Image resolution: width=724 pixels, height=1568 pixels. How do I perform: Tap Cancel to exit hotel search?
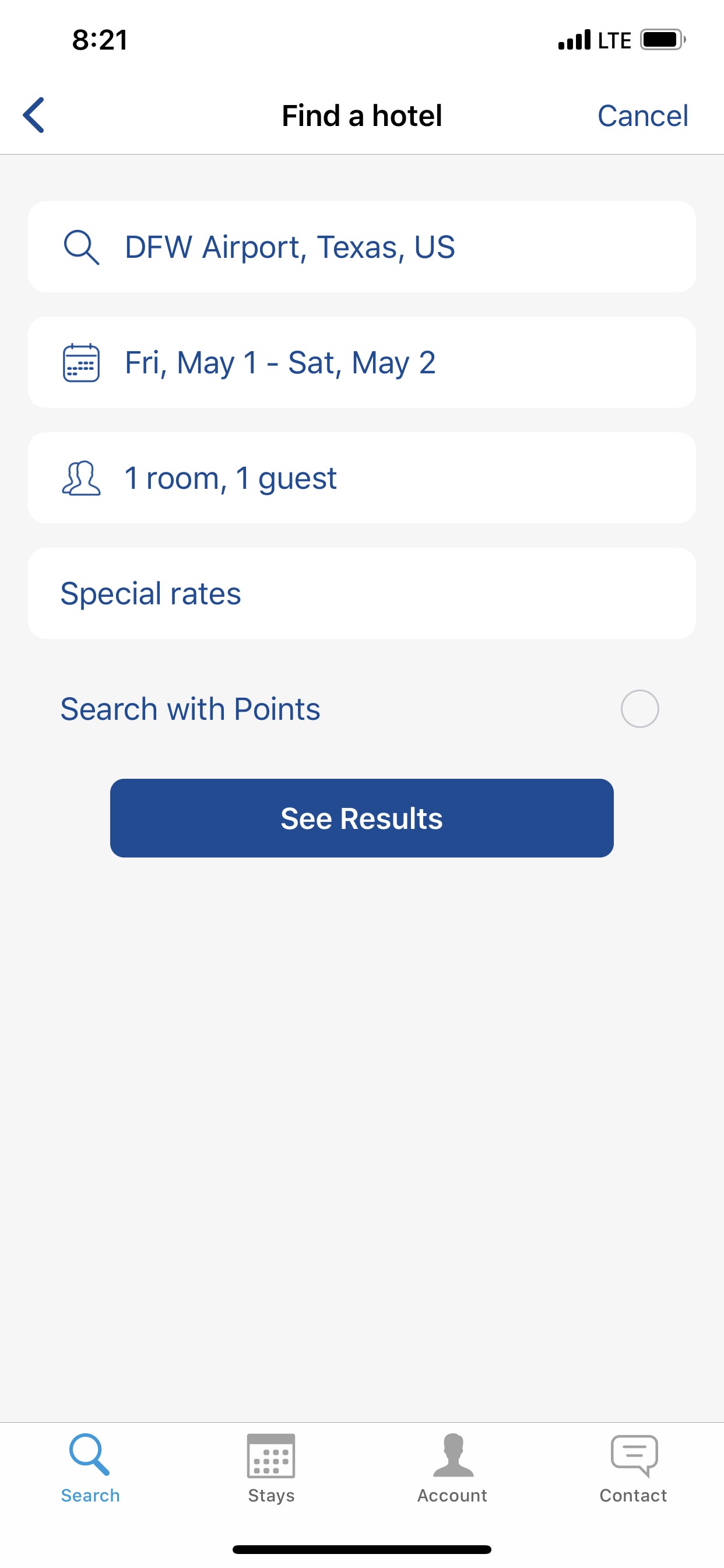pos(642,116)
